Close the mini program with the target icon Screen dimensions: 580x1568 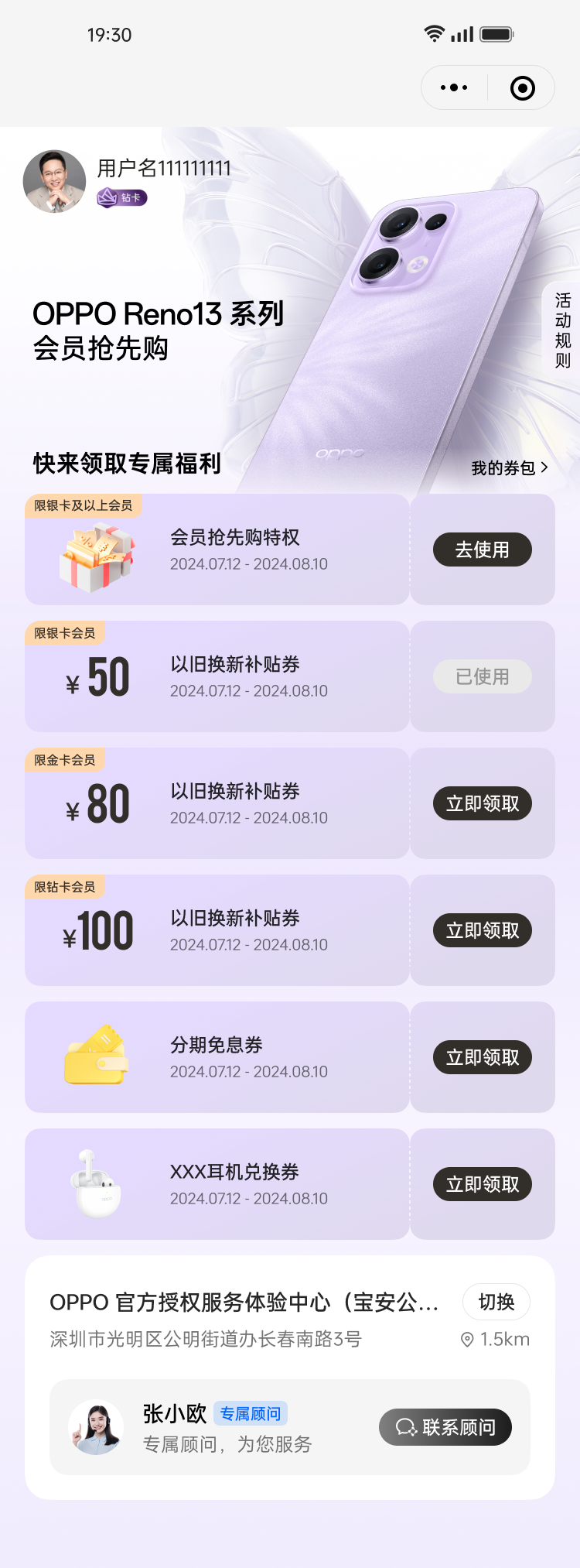click(523, 87)
